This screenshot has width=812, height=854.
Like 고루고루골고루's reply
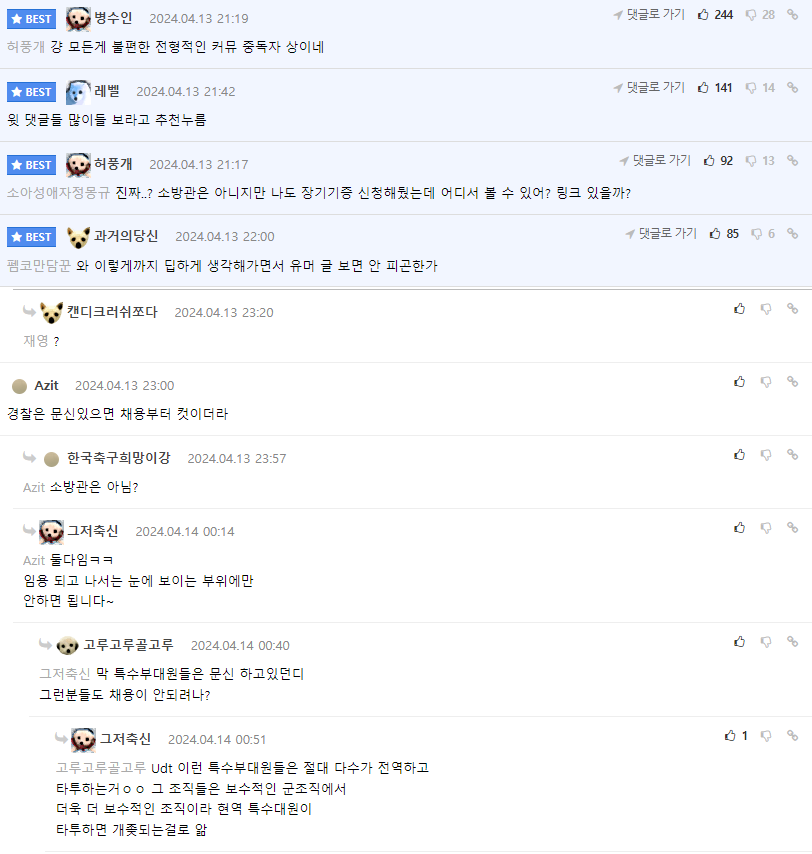click(740, 642)
